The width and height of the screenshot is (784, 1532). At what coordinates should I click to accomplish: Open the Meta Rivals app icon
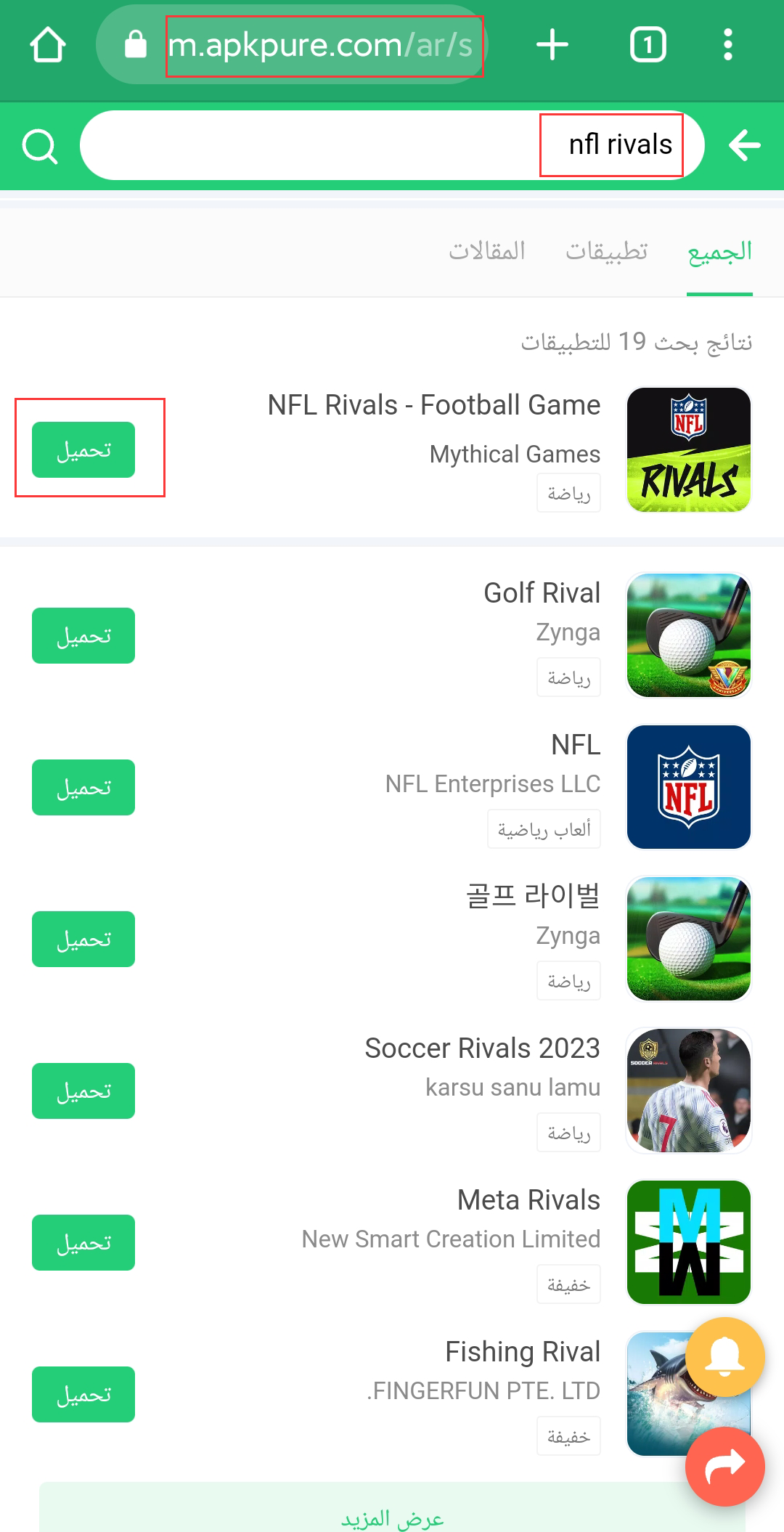(688, 1242)
